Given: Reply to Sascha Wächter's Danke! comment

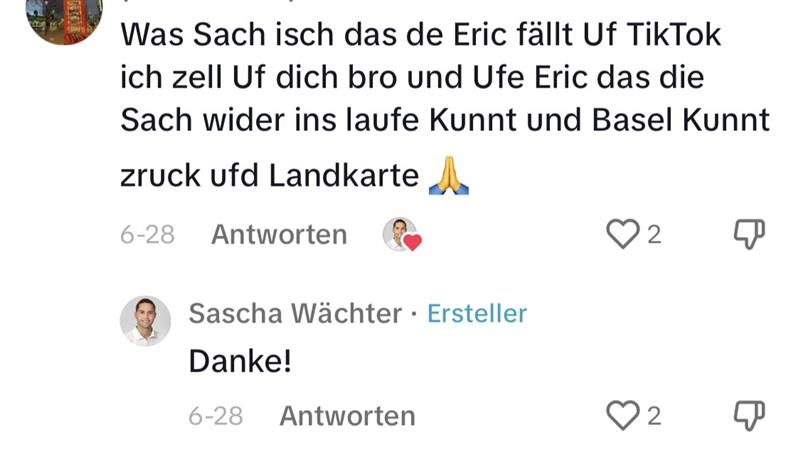Looking at the screenshot, I should click(347, 416).
